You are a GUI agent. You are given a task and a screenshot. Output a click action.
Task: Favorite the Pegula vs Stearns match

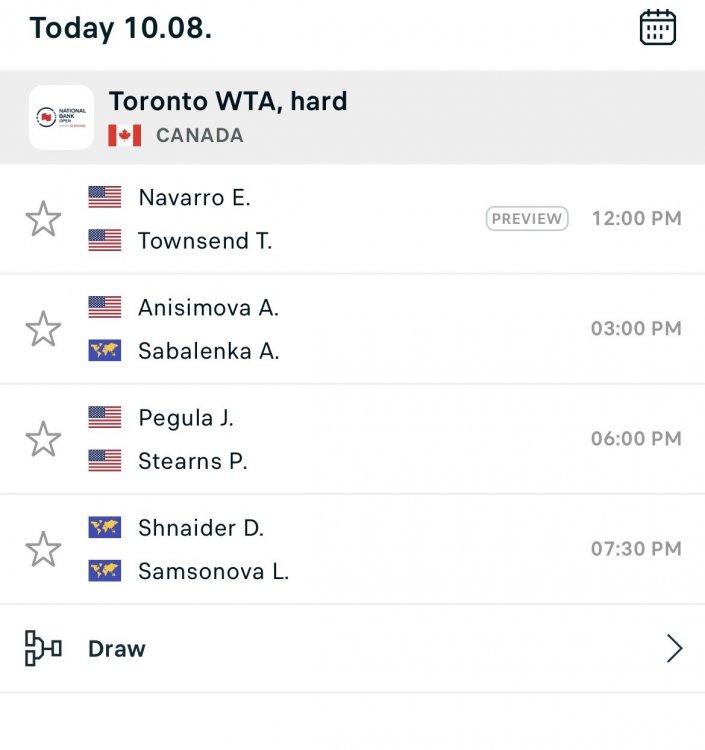43,439
